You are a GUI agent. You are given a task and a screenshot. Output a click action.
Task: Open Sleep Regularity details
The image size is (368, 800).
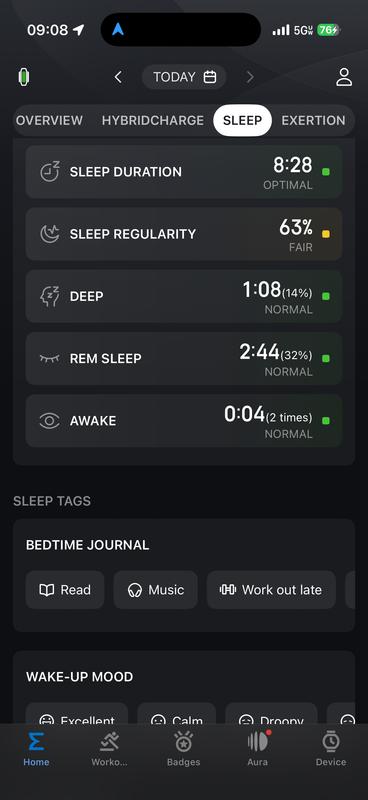pyautogui.click(x=184, y=234)
